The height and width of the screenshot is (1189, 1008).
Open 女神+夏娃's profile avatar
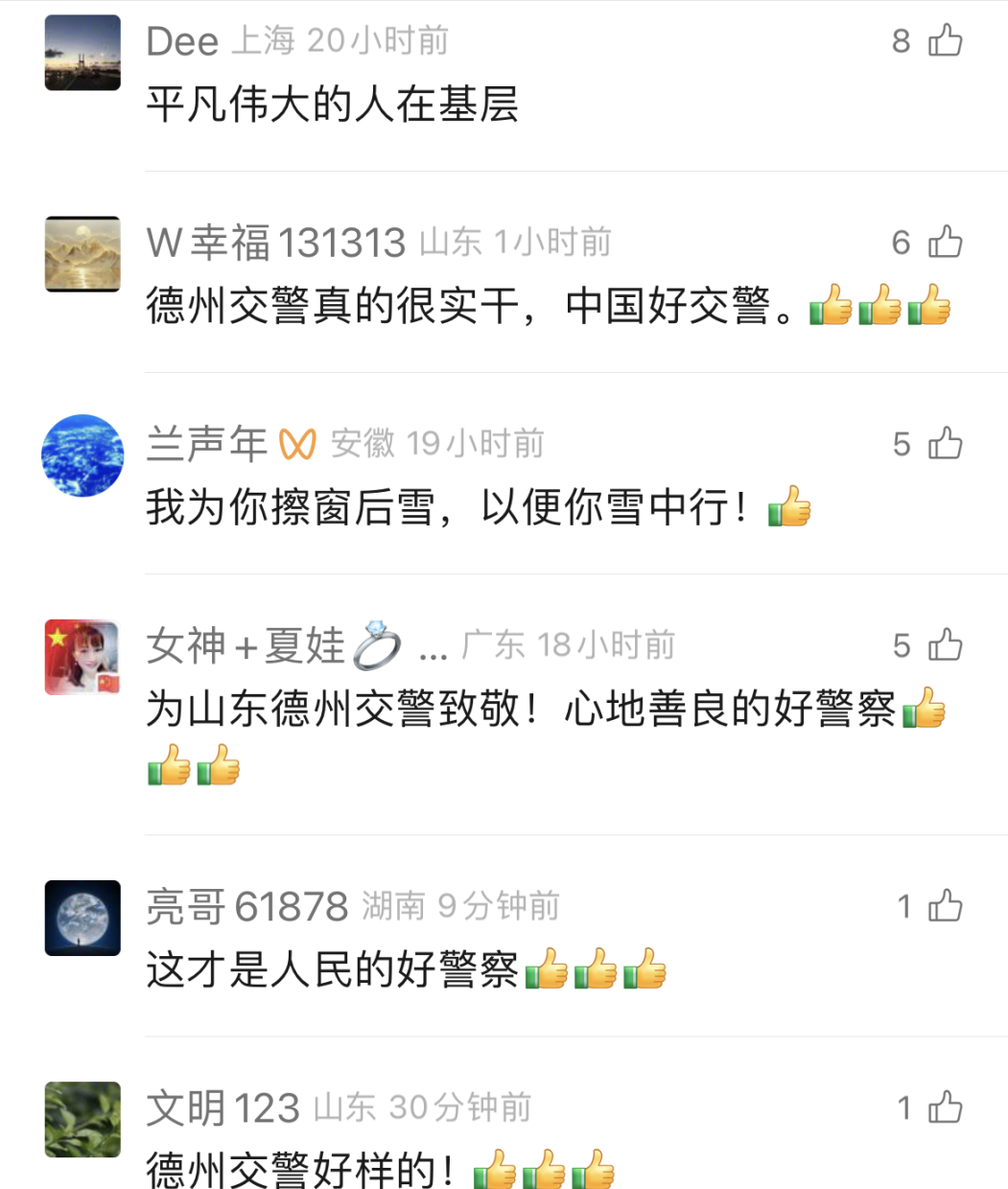(x=82, y=657)
